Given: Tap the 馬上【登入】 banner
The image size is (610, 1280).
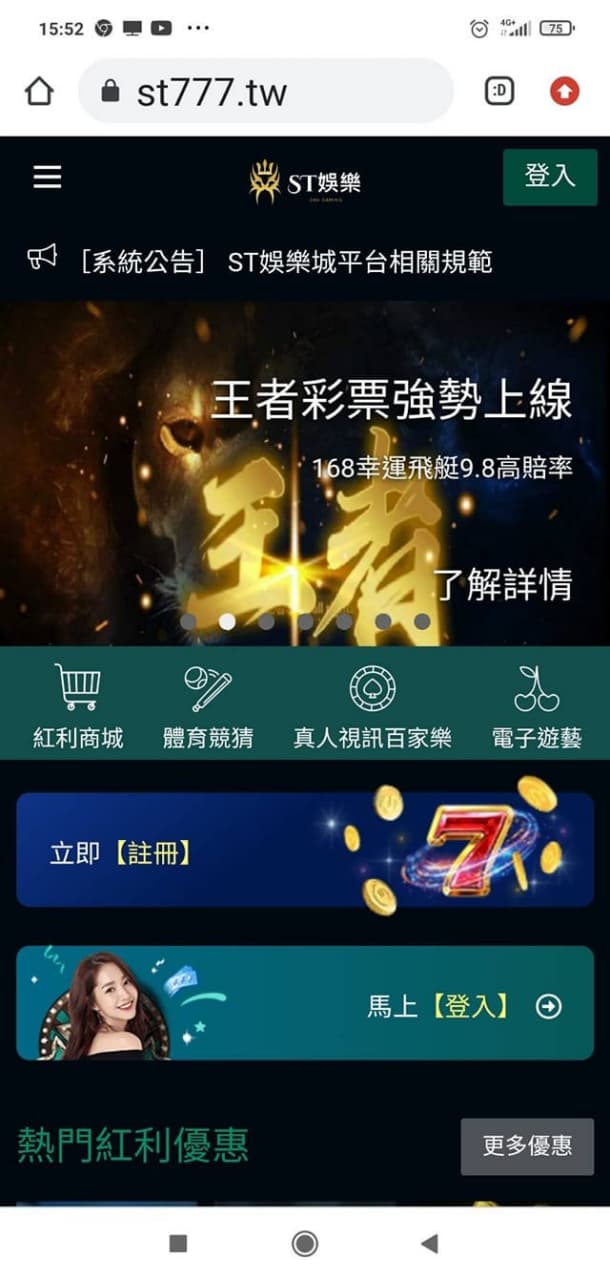Looking at the screenshot, I should [305, 1004].
